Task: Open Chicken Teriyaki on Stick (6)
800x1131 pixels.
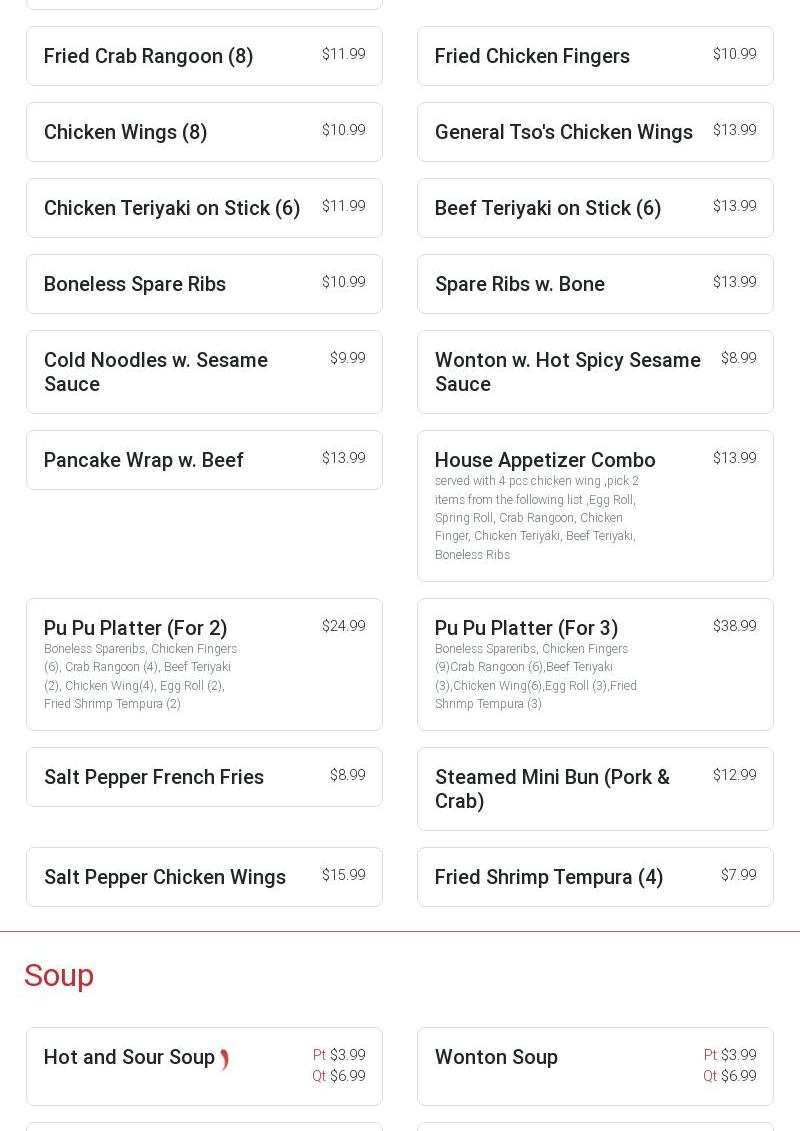Action: [x=204, y=208]
